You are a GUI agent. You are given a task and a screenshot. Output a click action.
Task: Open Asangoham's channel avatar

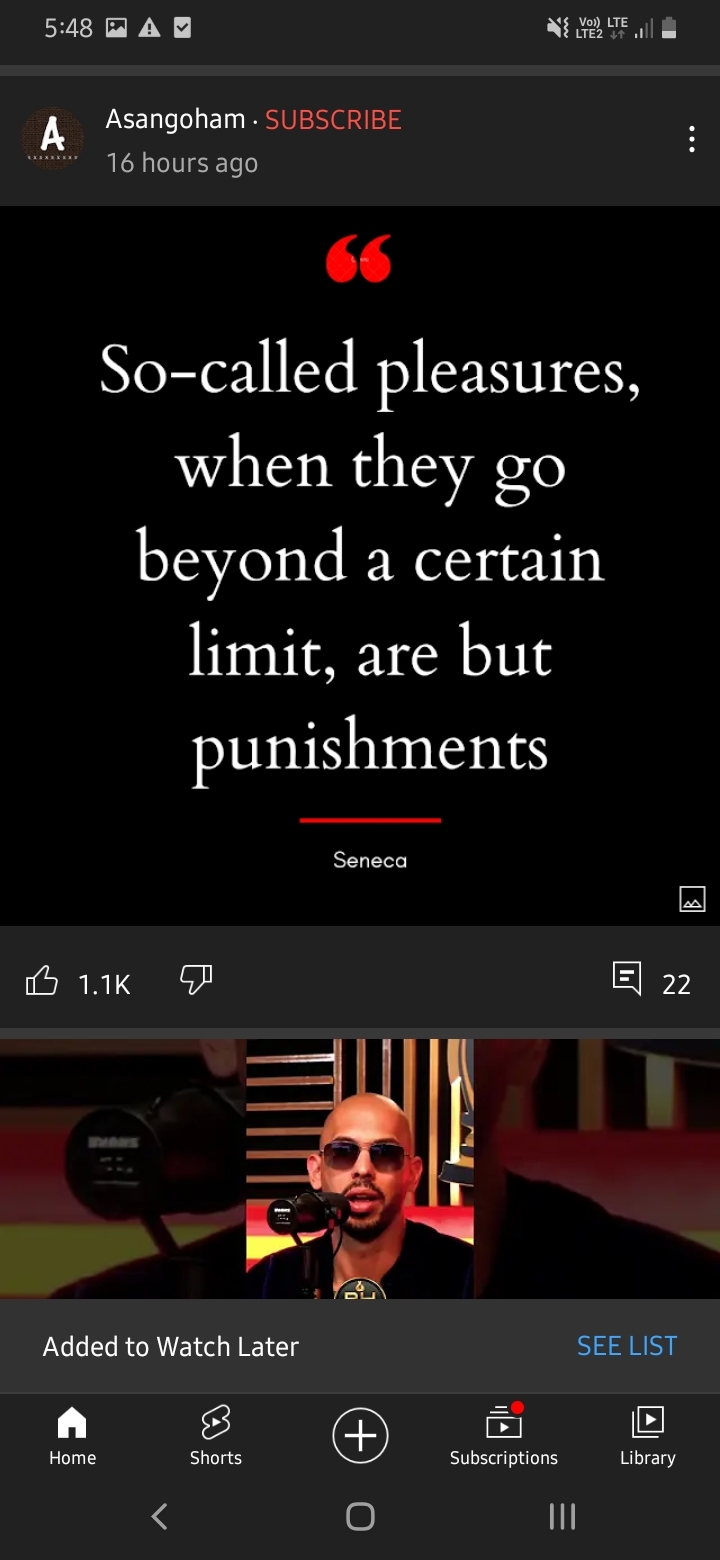point(52,138)
